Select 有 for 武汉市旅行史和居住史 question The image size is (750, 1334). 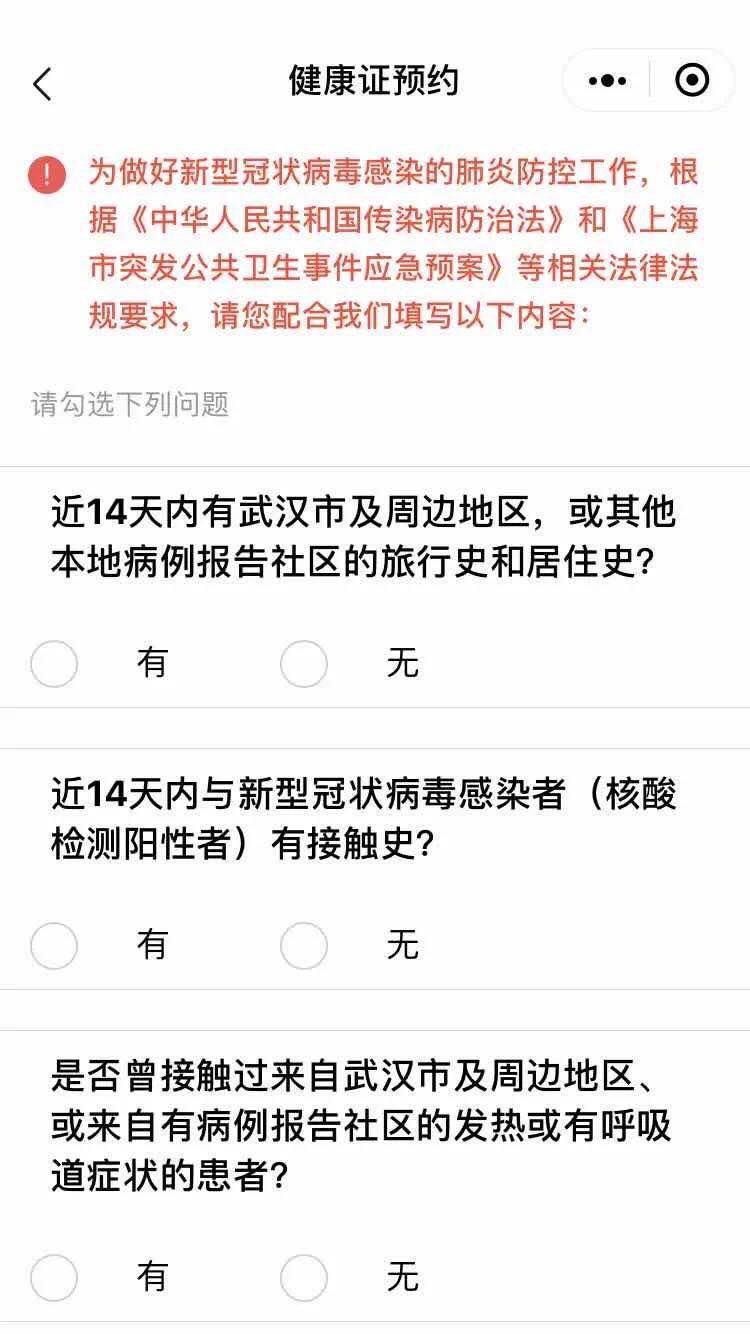[54, 664]
